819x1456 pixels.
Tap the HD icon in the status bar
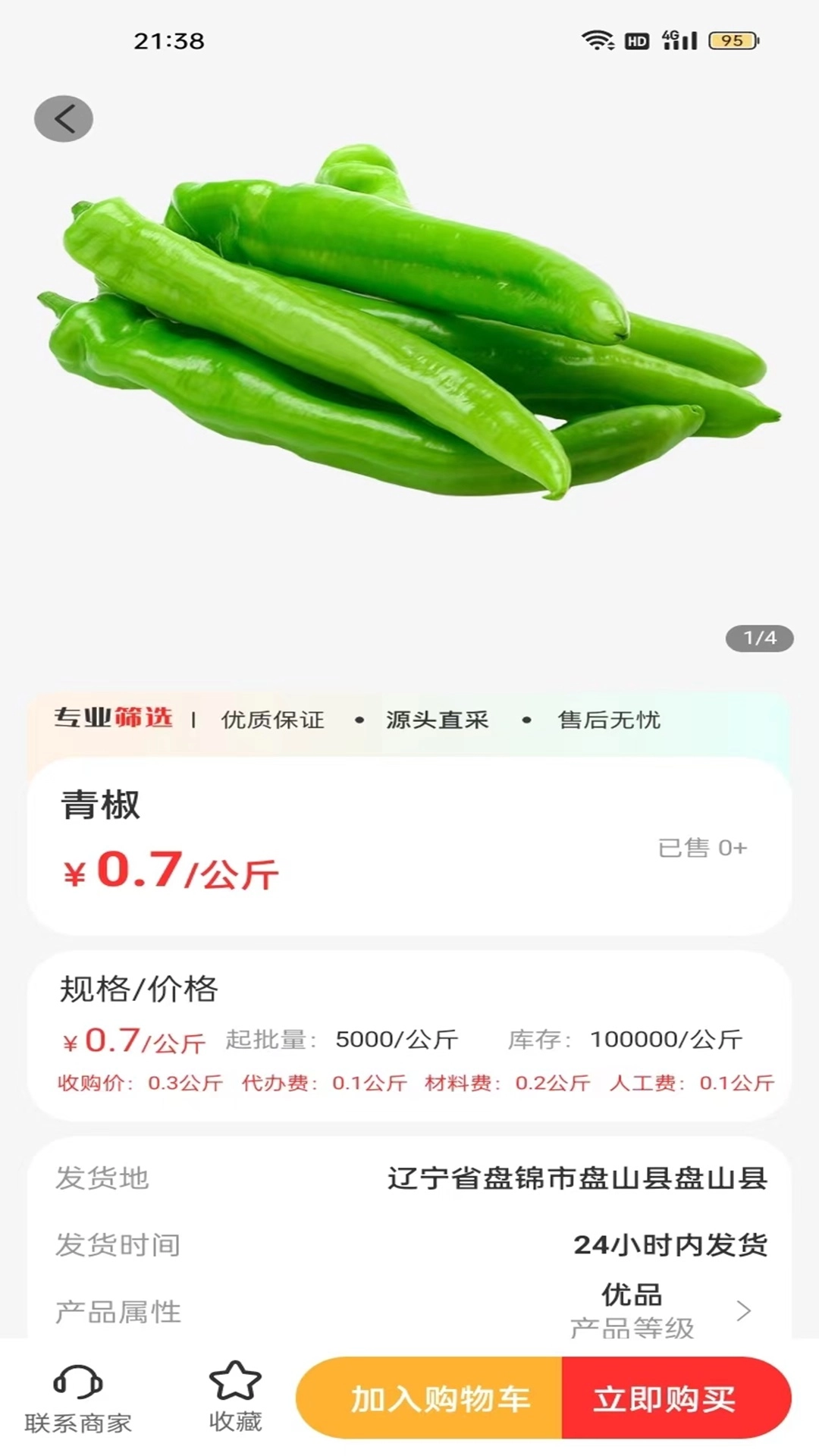pyautogui.click(x=635, y=43)
